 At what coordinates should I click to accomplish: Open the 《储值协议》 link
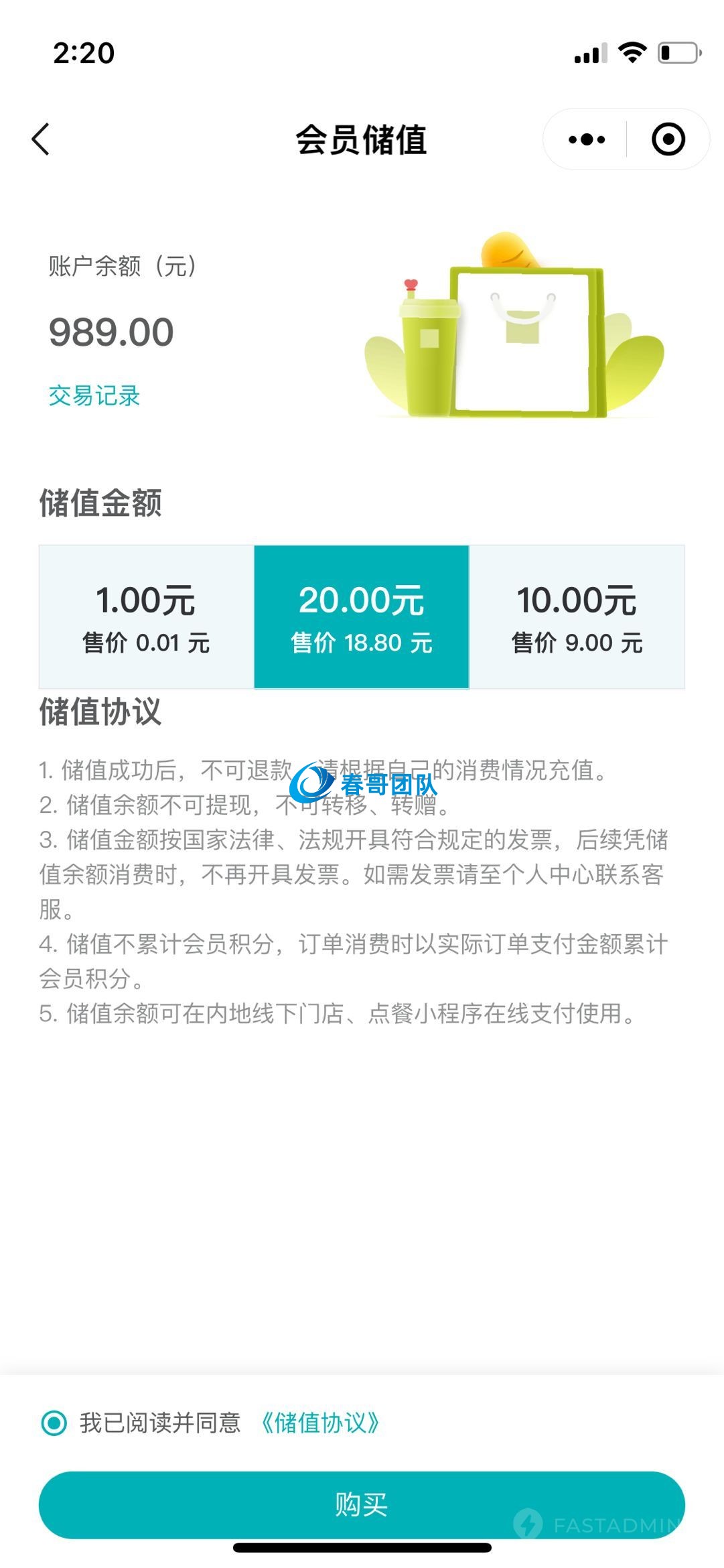click(320, 1423)
